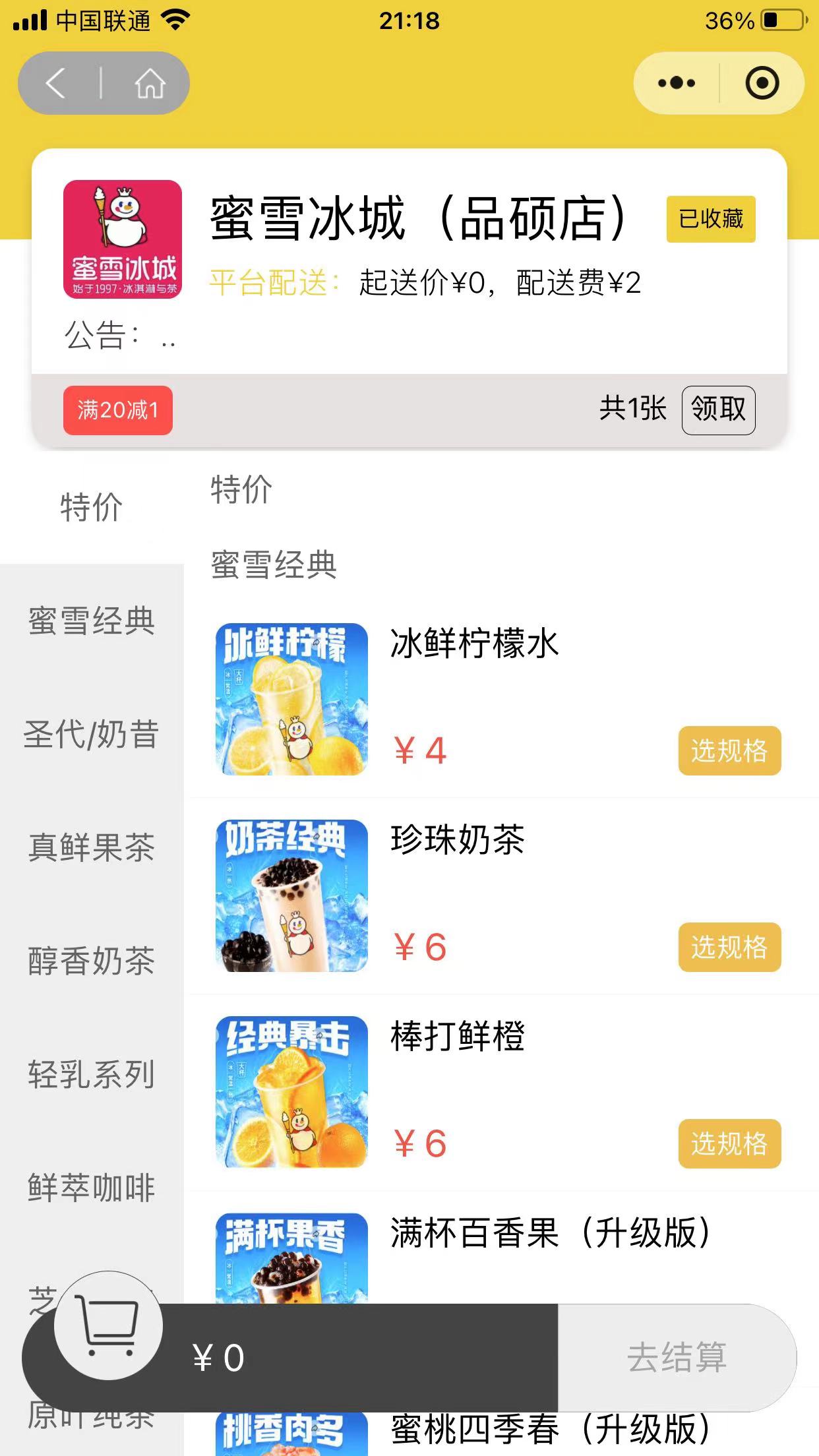Open the three-dot more menu
Screen dimensions: 819x1456
coord(677,83)
